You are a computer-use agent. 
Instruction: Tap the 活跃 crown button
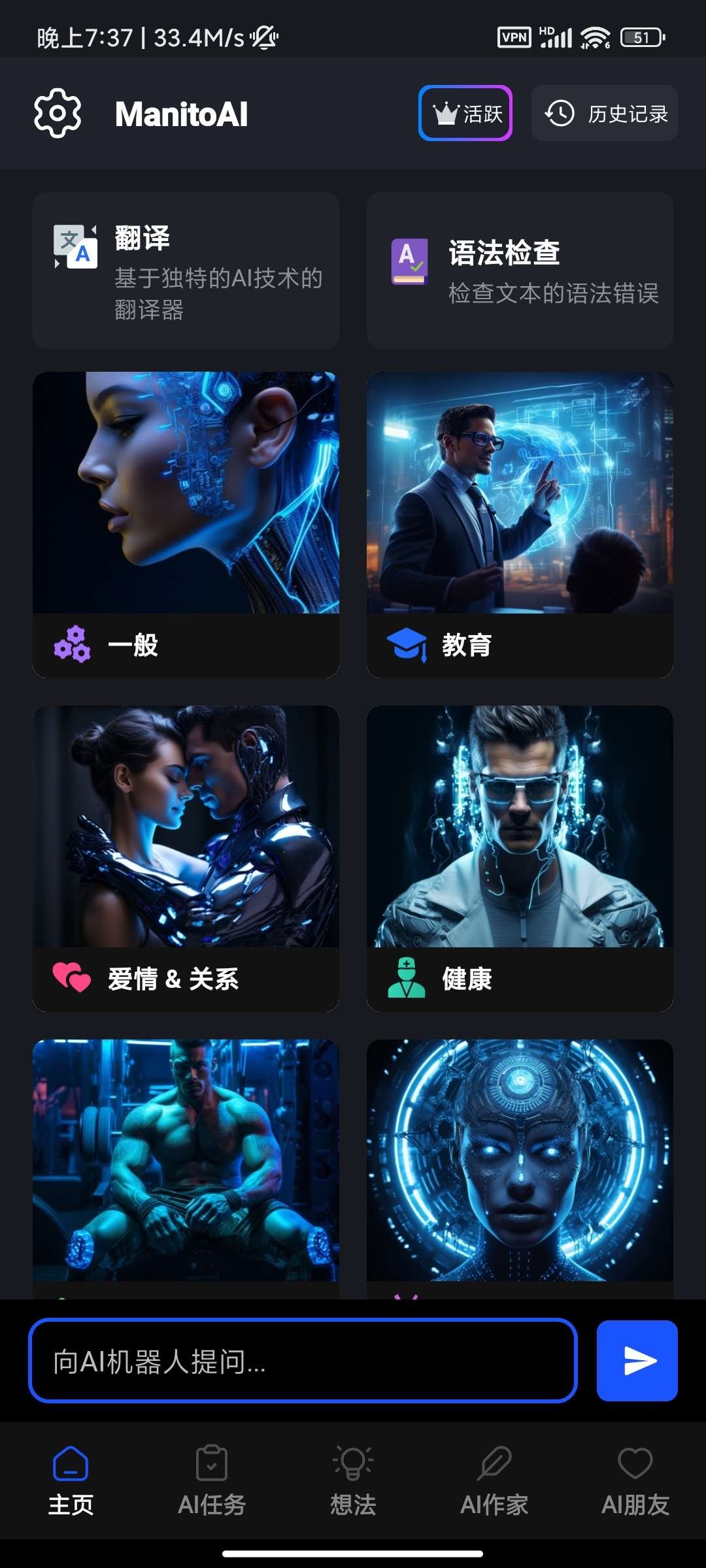pos(465,113)
